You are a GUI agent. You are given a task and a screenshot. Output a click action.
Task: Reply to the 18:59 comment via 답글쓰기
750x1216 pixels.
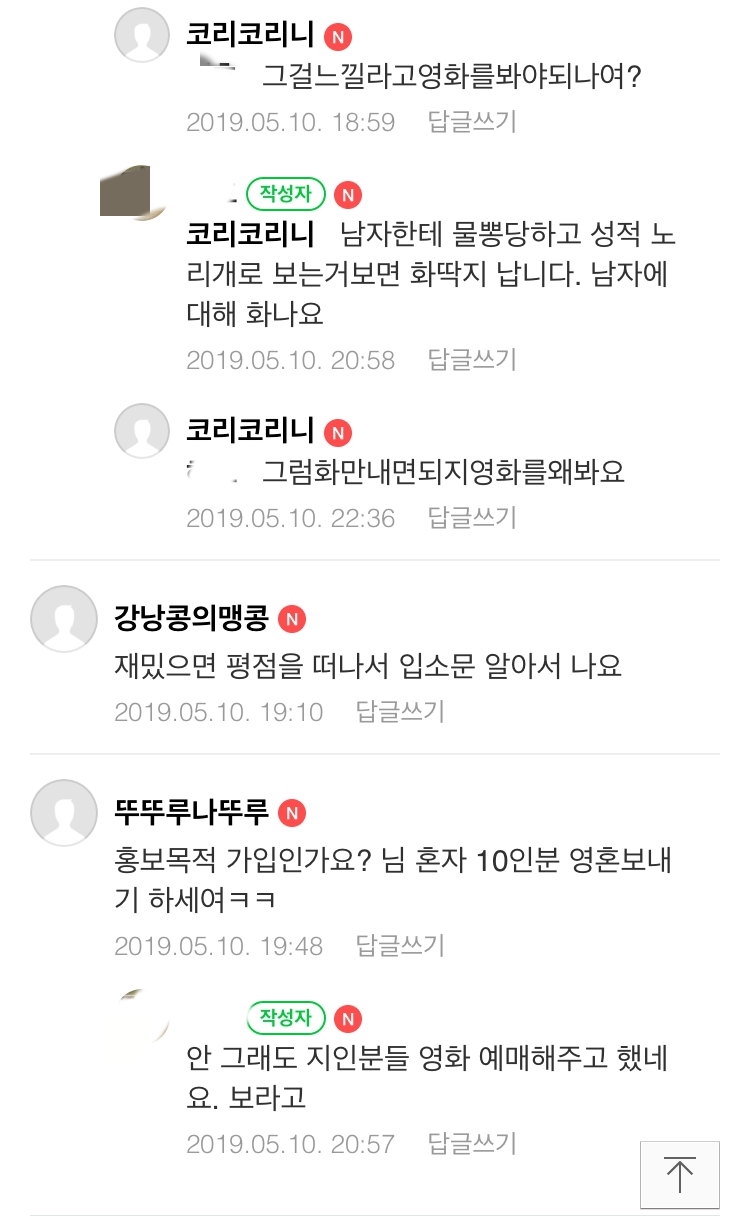pos(472,122)
